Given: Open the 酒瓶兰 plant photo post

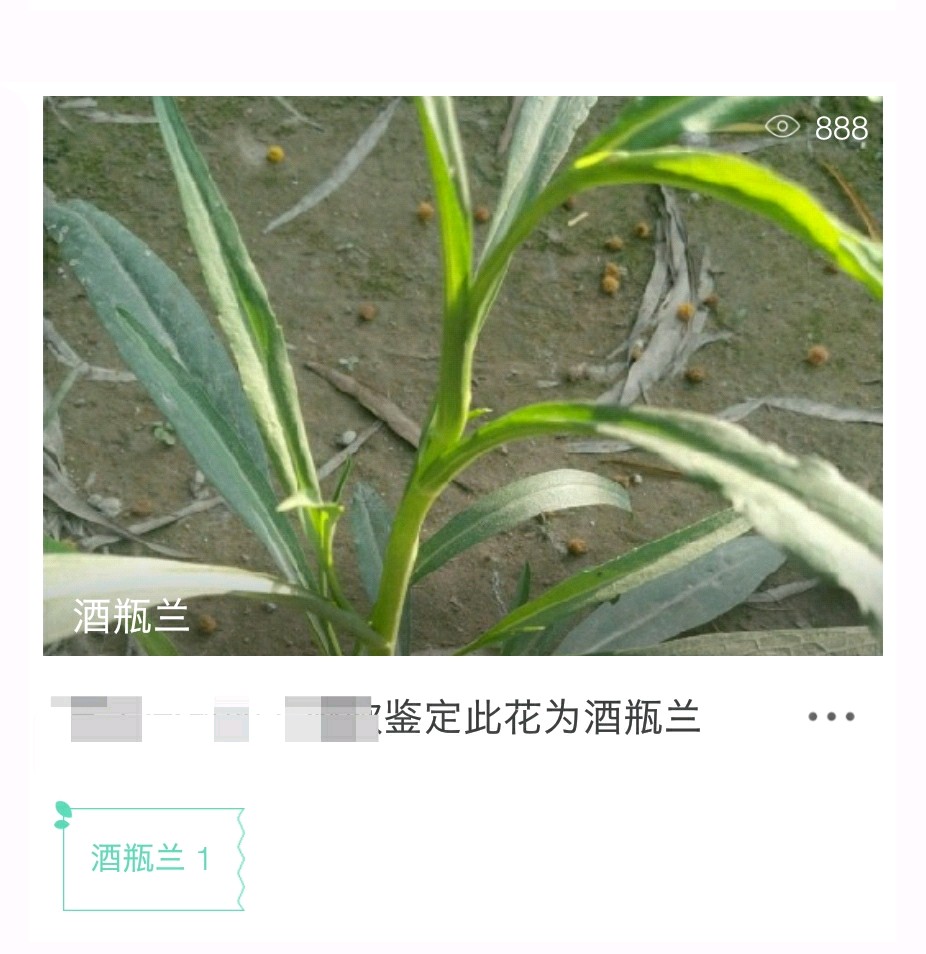Looking at the screenshot, I should tap(462, 375).
